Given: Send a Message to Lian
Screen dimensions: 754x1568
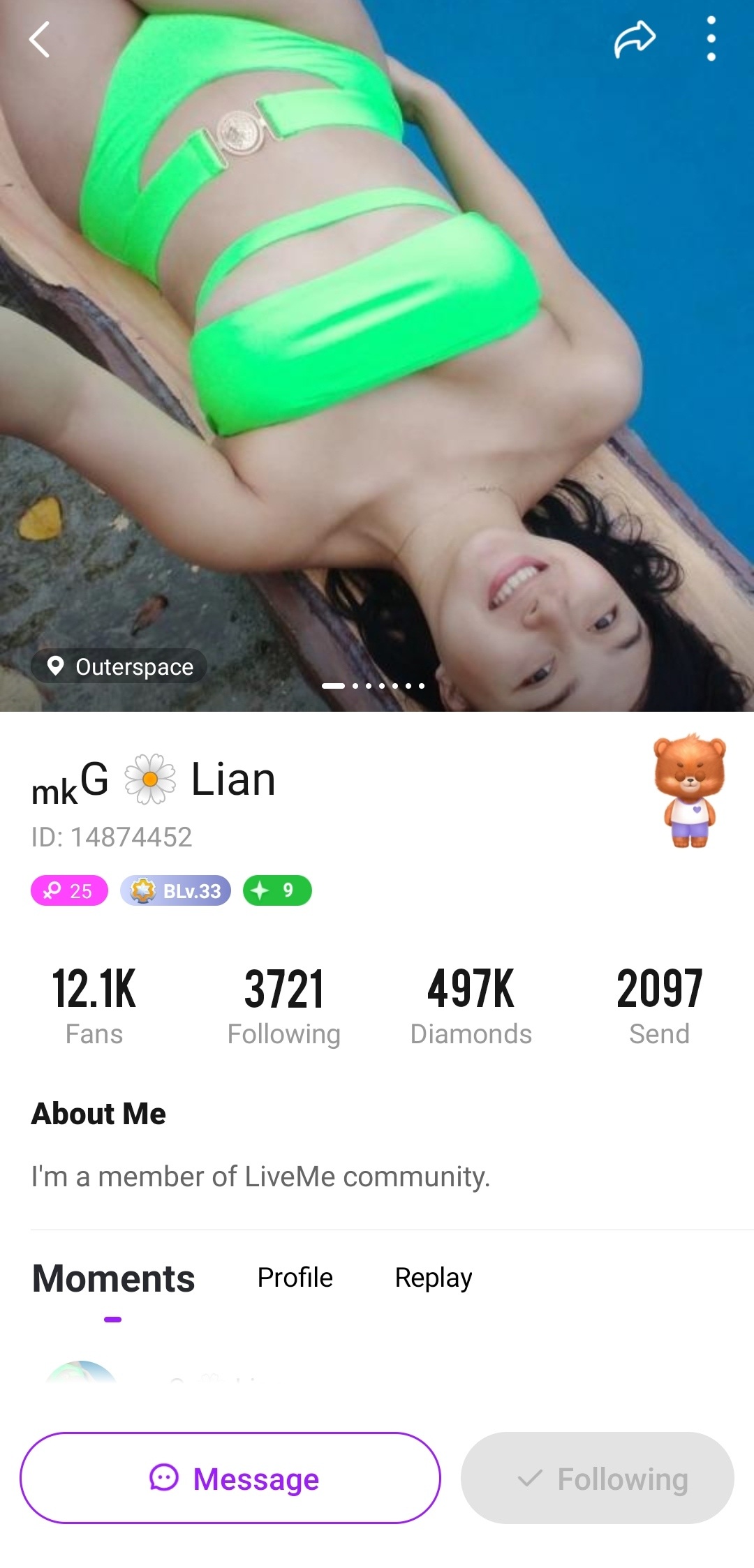Looking at the screenshot, I should [230, 1478].
